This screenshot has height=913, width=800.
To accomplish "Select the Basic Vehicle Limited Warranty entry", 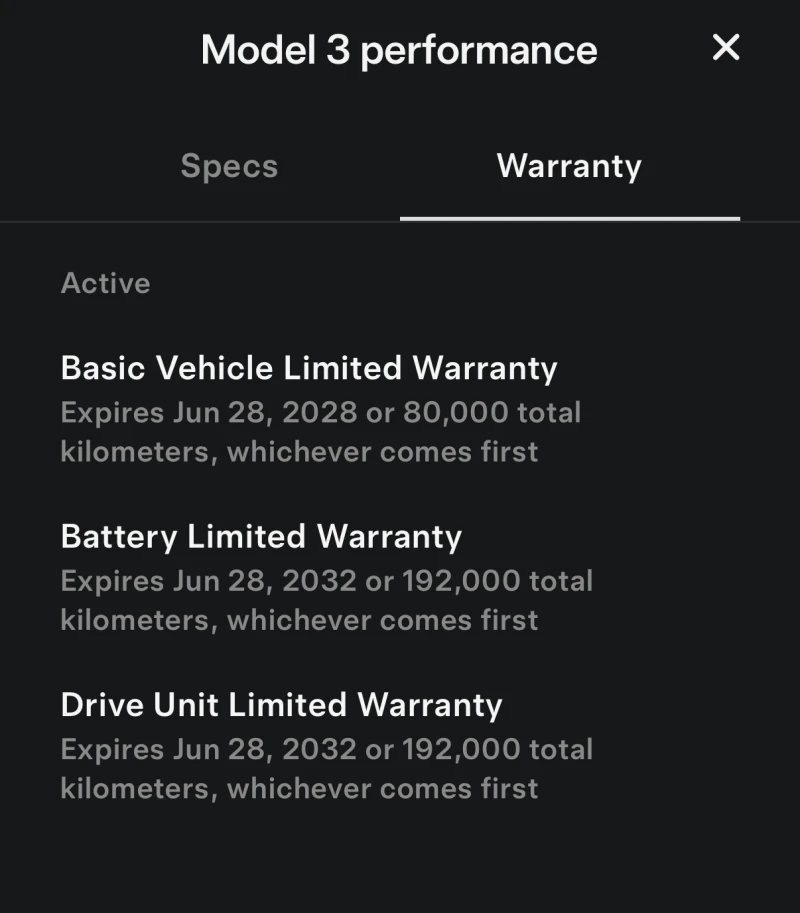I will [309, 368].
